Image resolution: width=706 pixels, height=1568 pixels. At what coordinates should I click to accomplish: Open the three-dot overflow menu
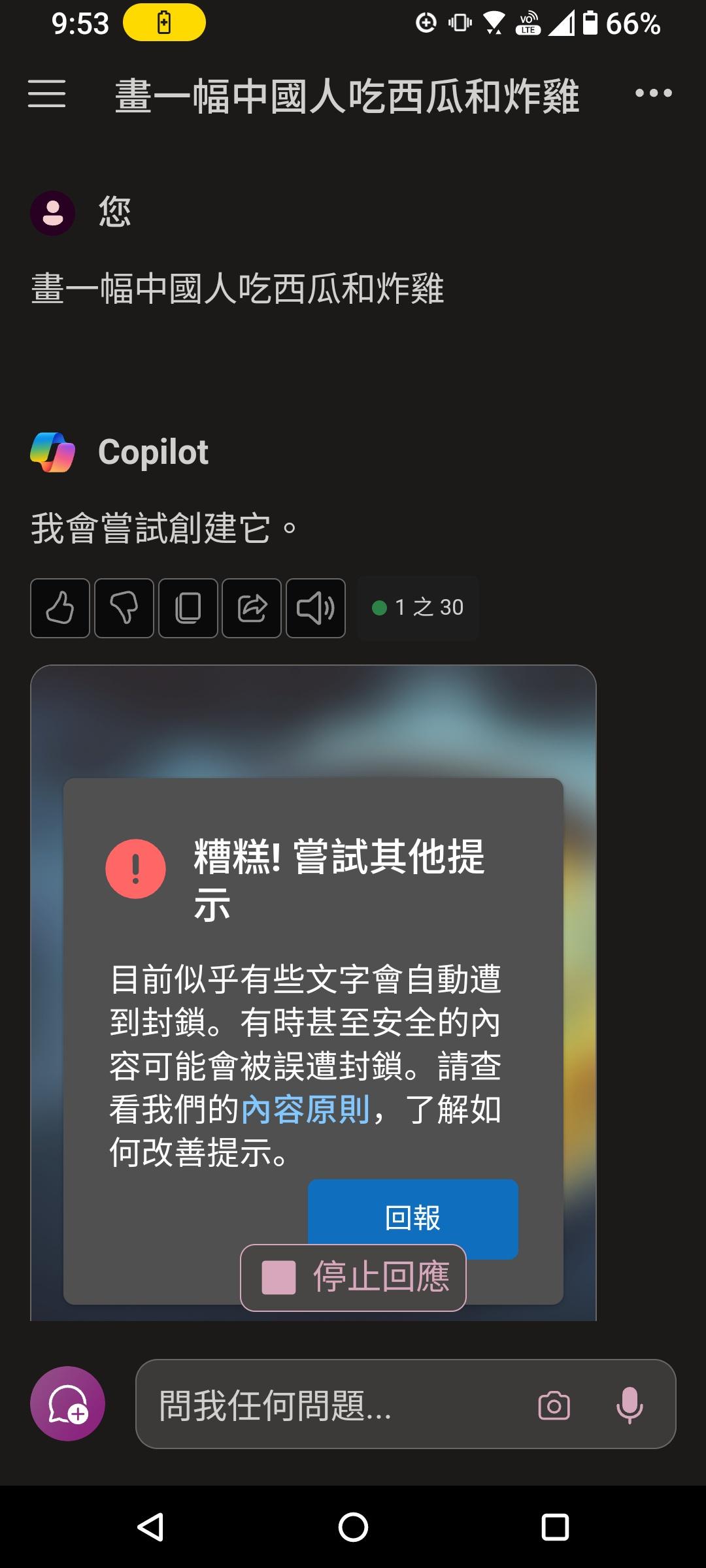click(654, 93)
